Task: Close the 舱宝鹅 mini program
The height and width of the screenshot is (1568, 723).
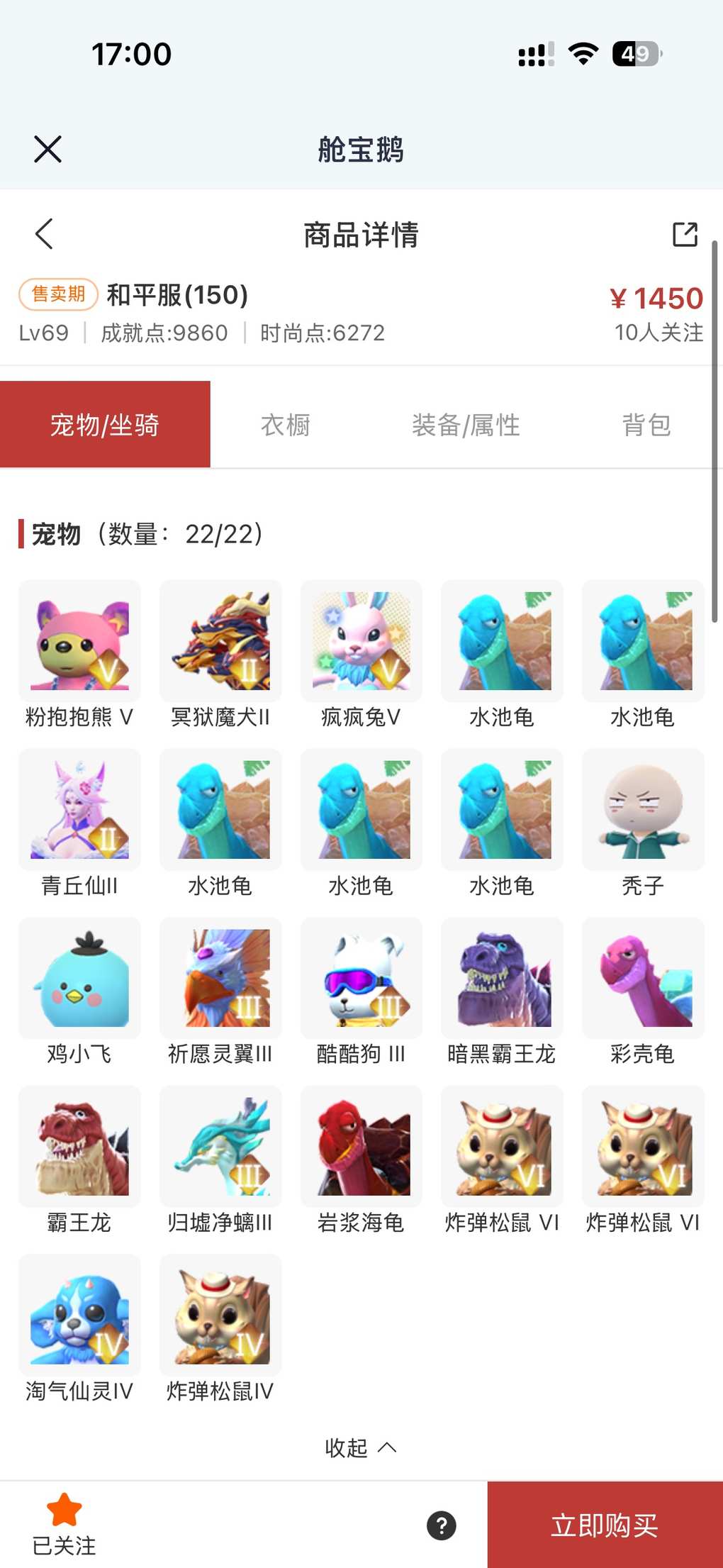Action: [x=47, y=149]
